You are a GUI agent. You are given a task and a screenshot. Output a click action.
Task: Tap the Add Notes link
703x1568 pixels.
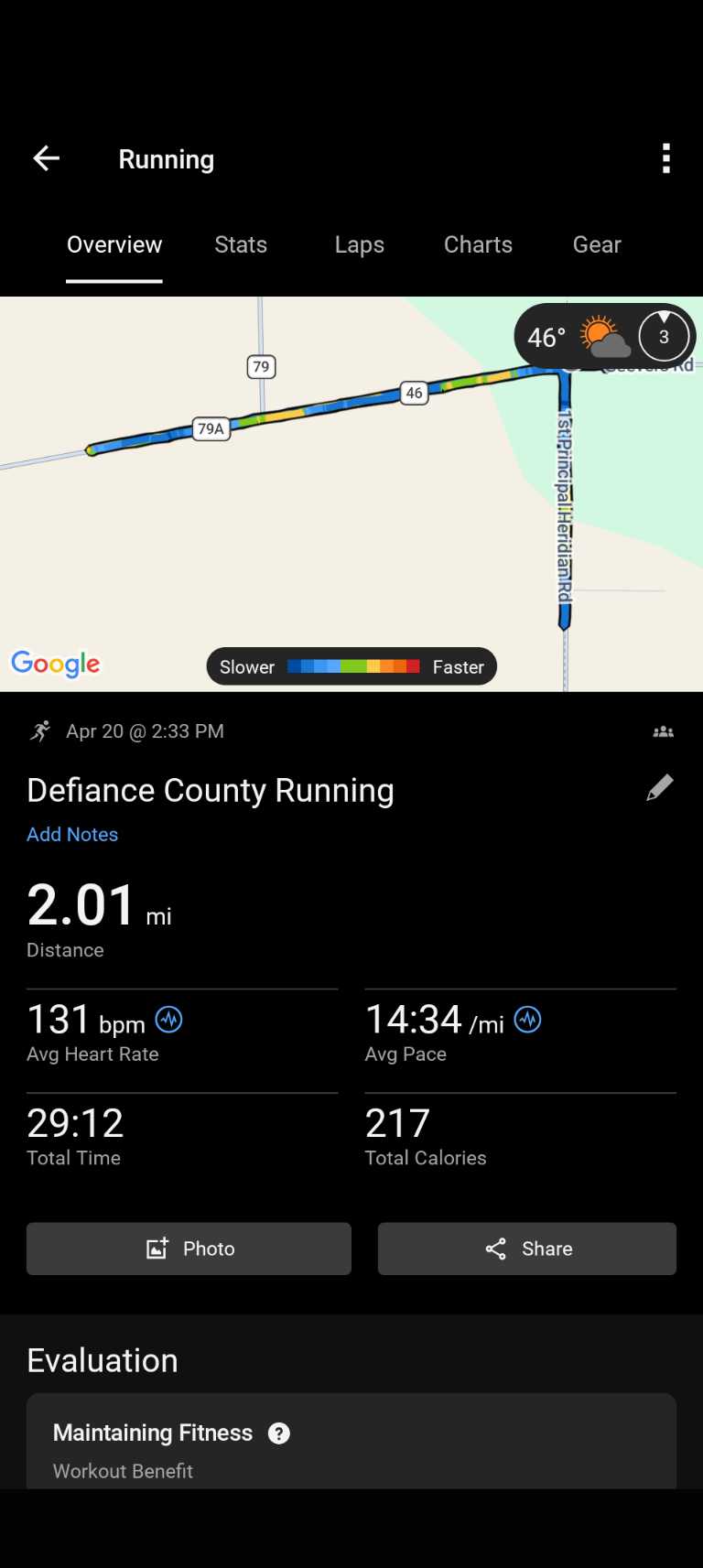click(x=72, y=834)
